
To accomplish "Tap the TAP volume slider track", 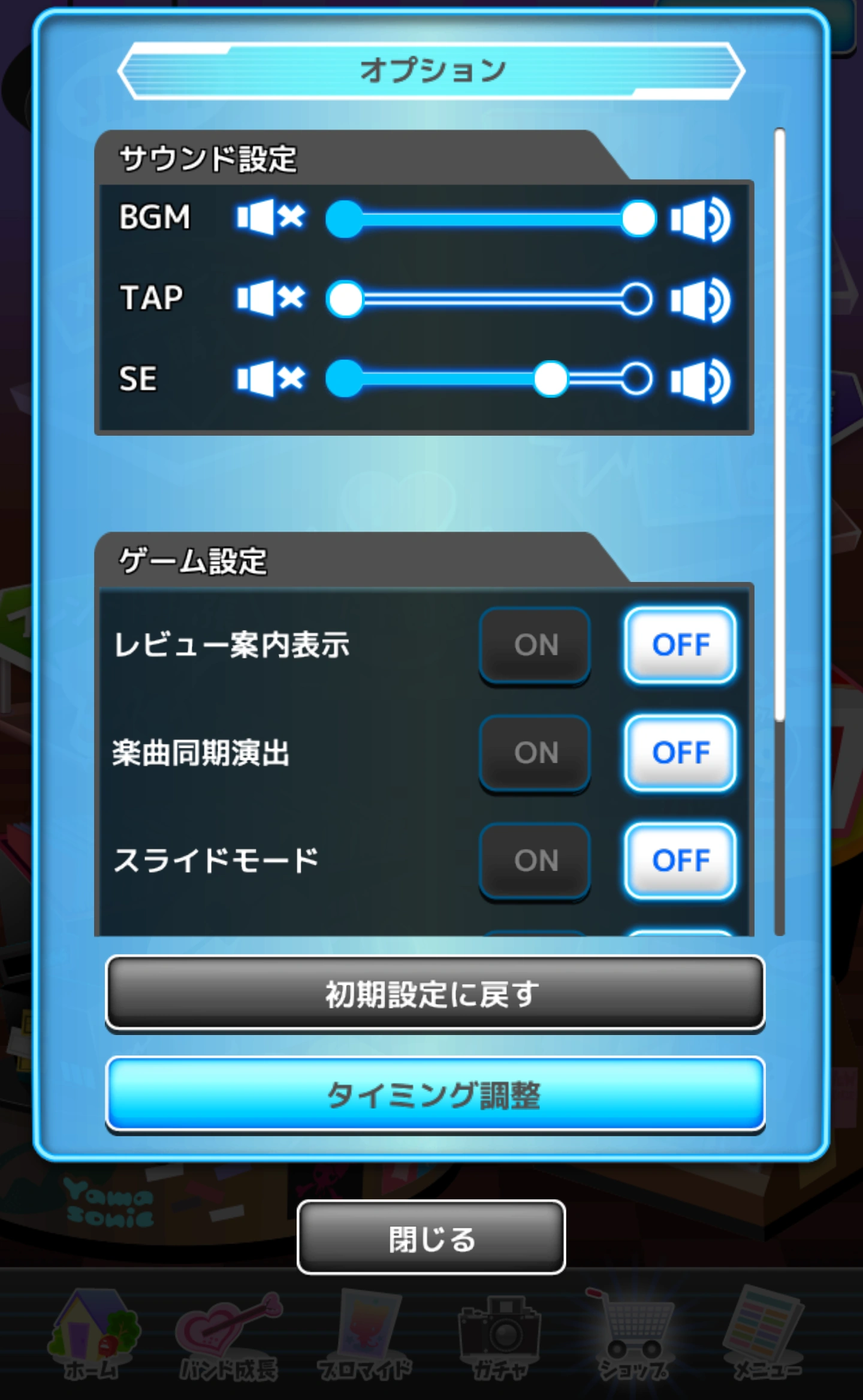I will coord(491,299).
